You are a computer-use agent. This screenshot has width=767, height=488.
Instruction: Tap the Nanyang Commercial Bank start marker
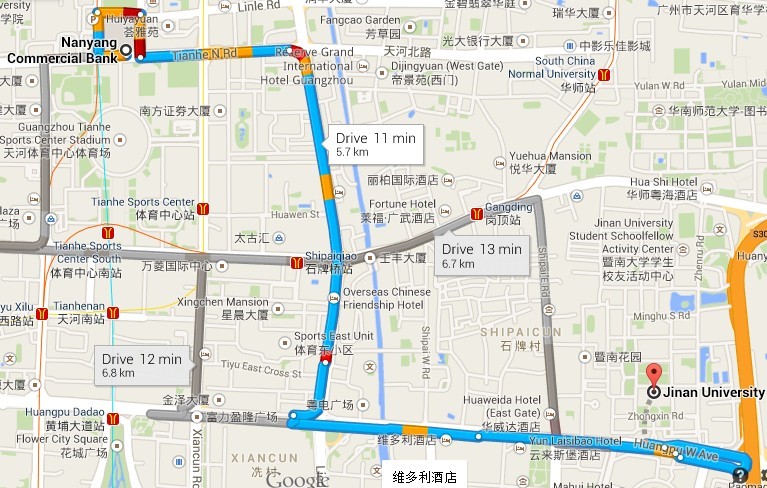pos(125,49)
